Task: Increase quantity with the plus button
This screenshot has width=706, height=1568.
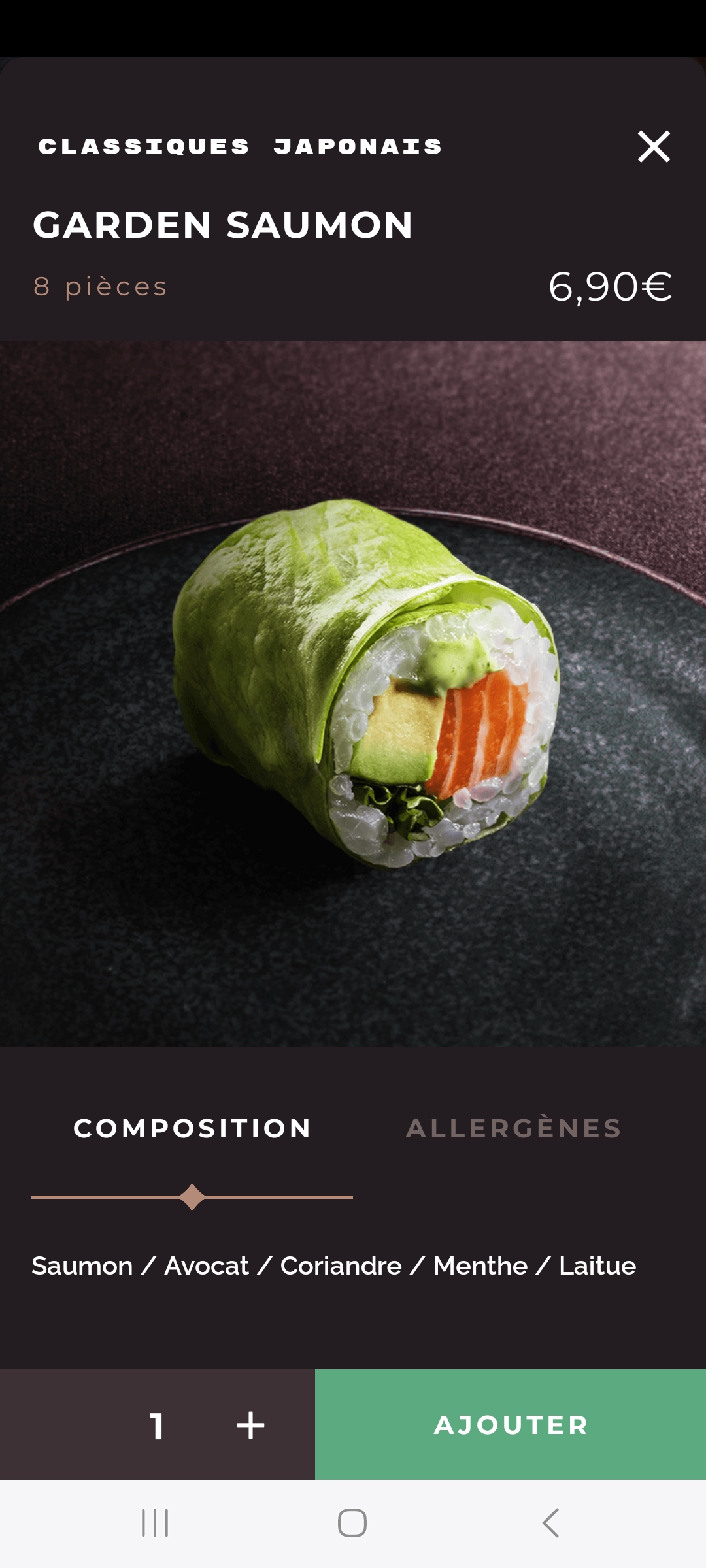Action: [250, 1426]
